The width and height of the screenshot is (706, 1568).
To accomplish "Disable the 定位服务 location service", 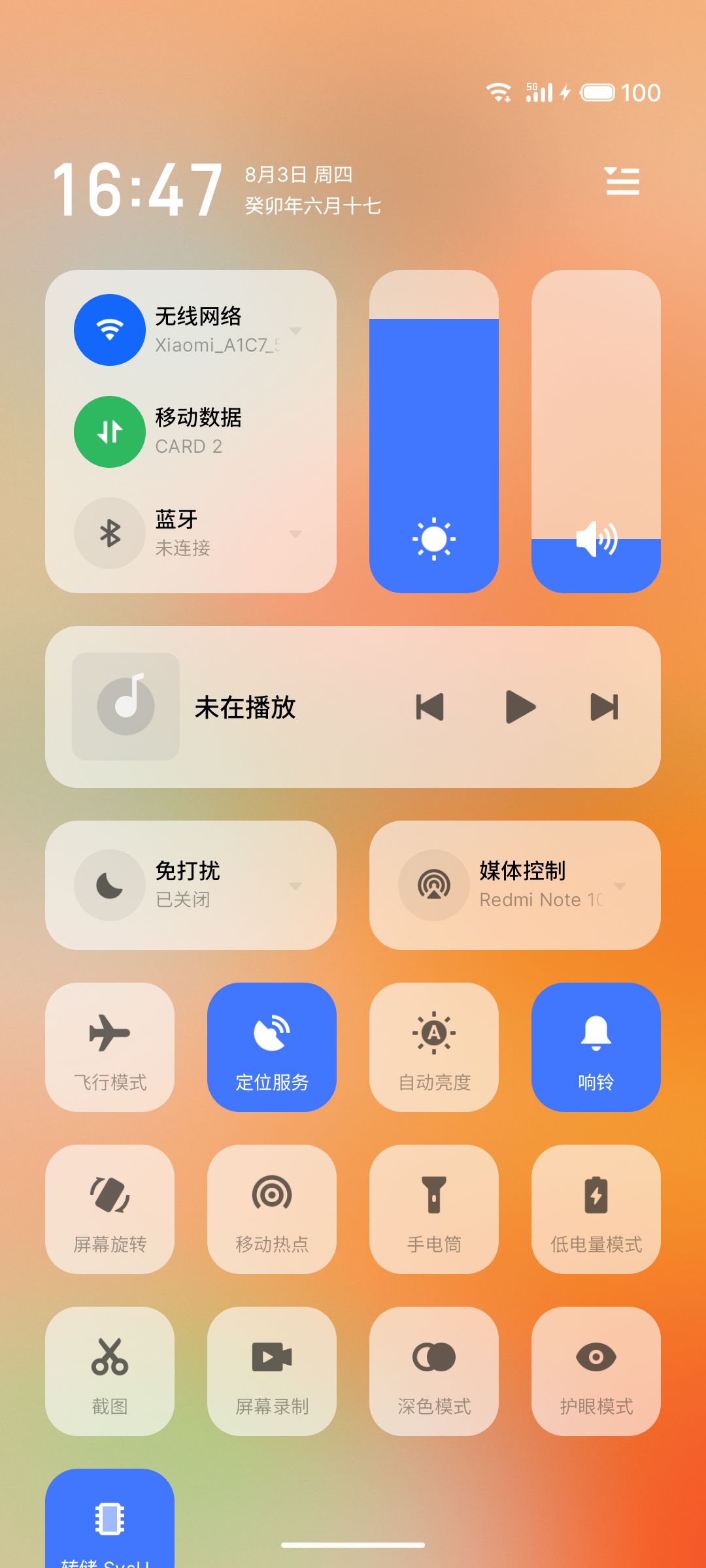I will click(271, 1047).
